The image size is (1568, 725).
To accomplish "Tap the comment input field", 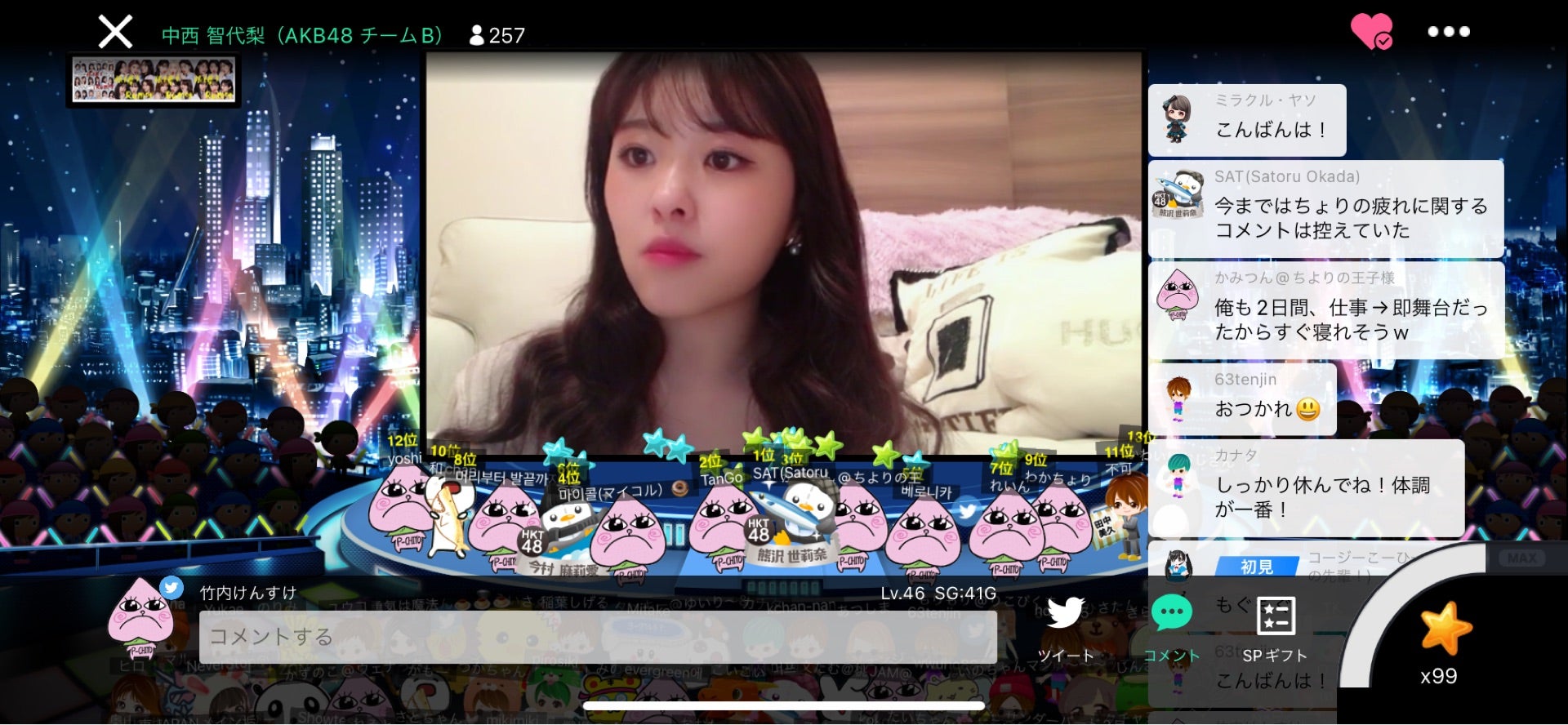I will click(x=597, y=637).
